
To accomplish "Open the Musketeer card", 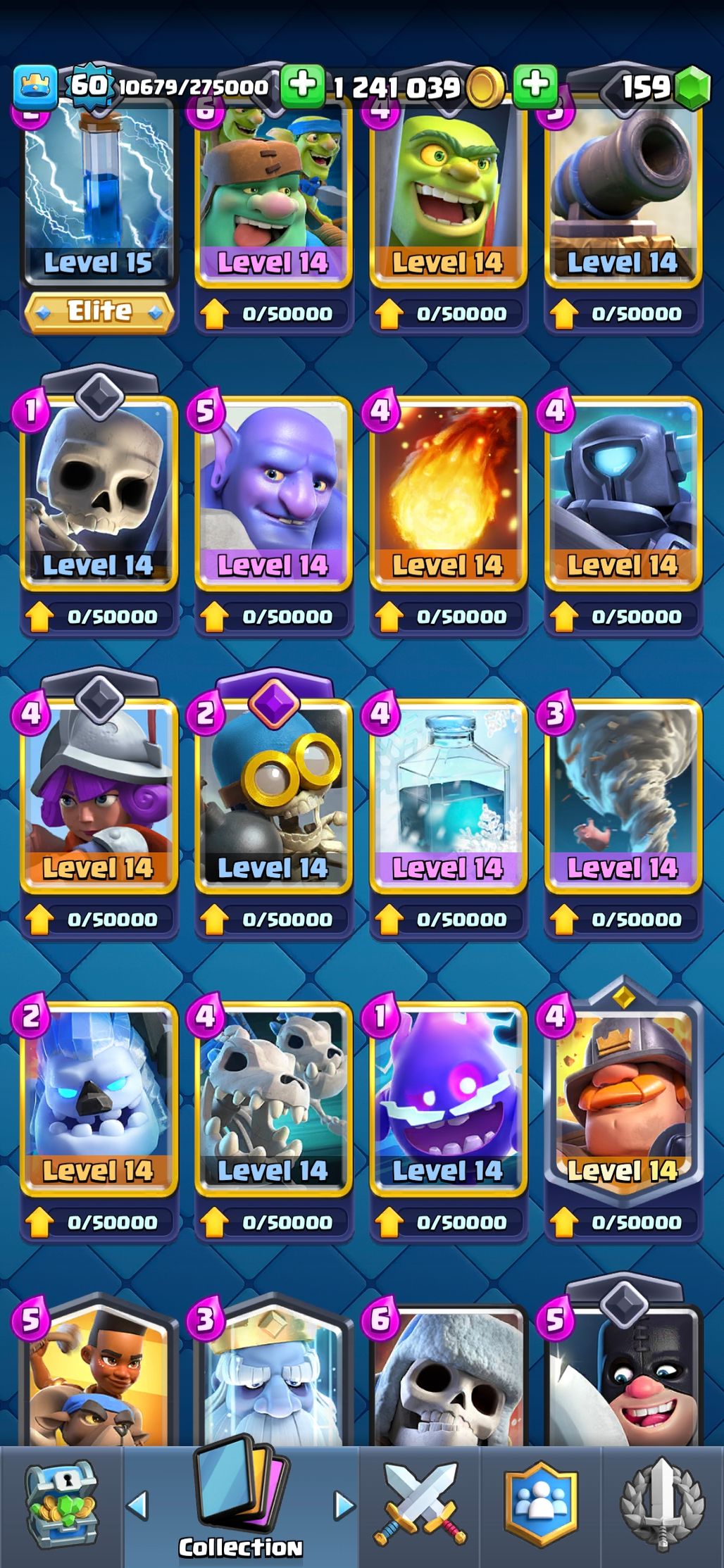I will tap(99, 796).
